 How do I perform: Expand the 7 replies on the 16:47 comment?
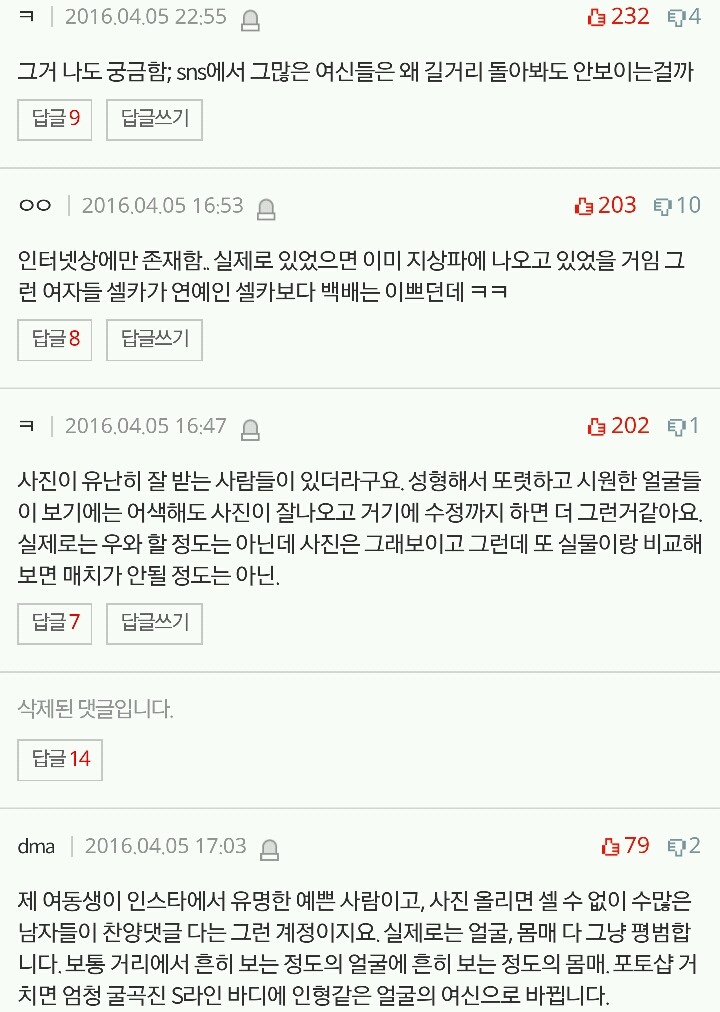(55, 623)
